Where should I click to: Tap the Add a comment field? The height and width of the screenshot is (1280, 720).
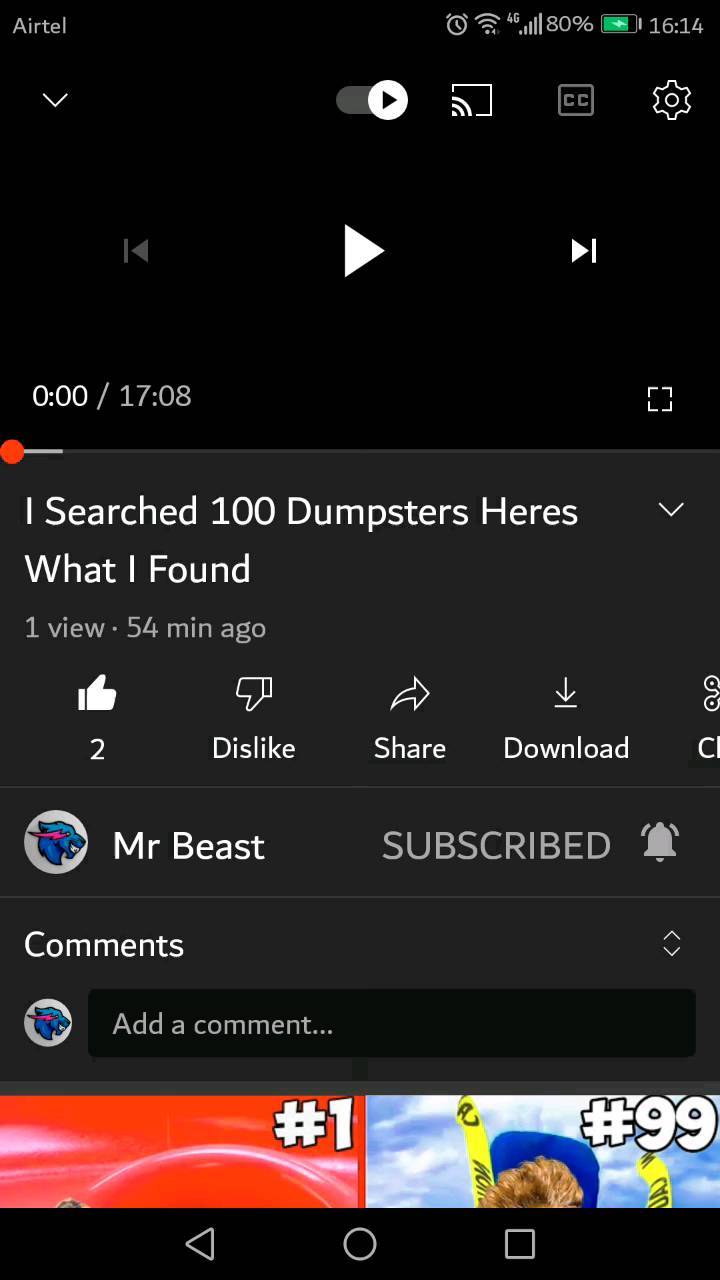[392, 1024]
